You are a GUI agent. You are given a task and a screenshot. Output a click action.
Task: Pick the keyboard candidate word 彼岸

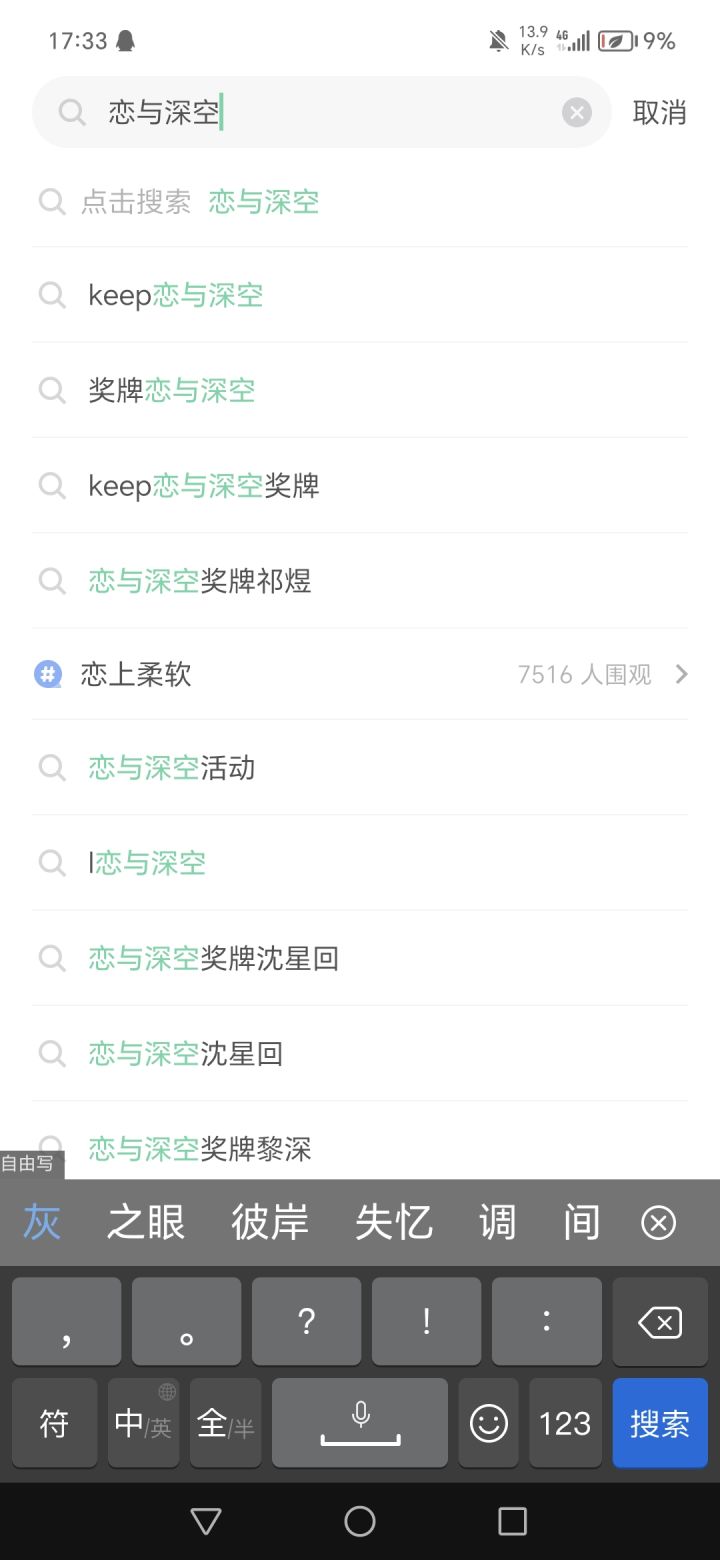(269, 1223)
